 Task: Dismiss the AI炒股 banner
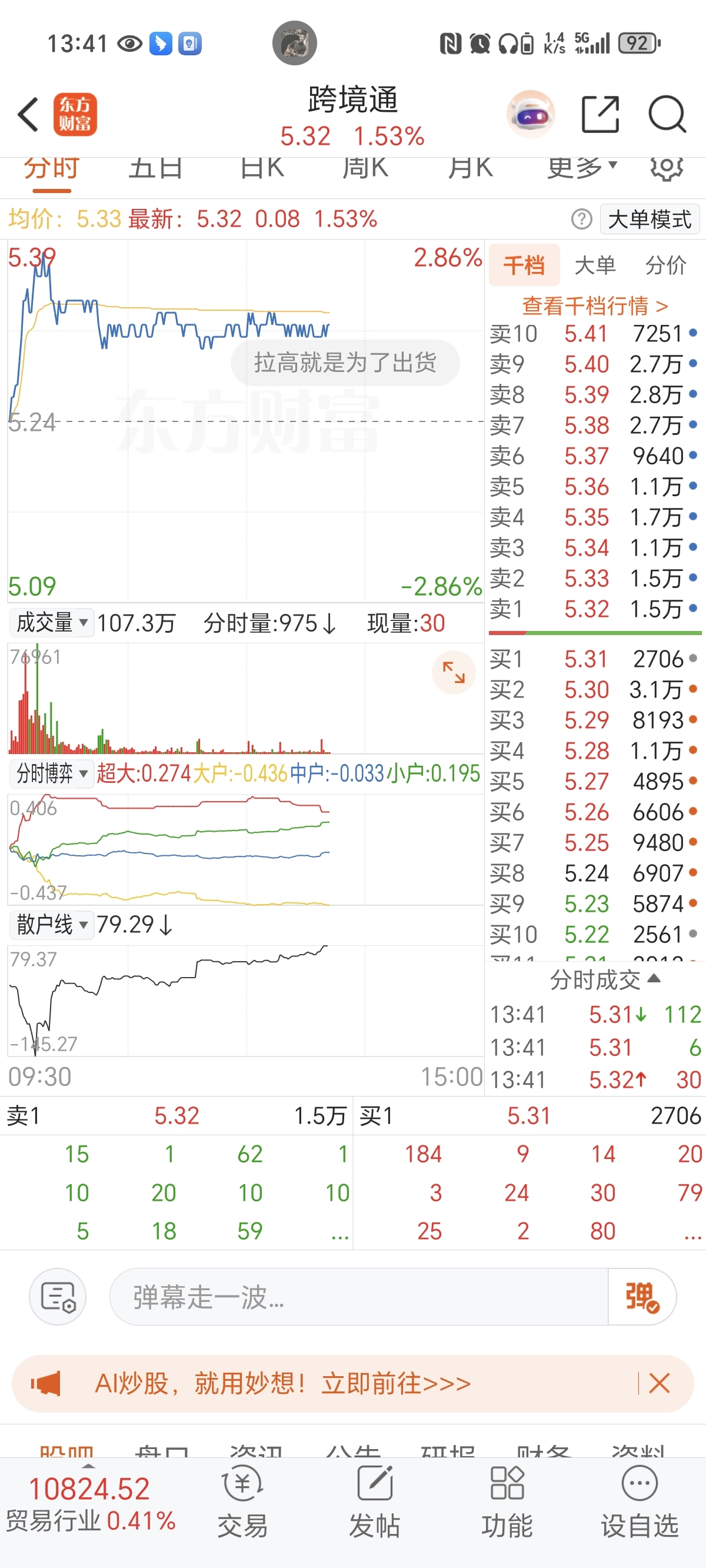[x=660, y=1384]
